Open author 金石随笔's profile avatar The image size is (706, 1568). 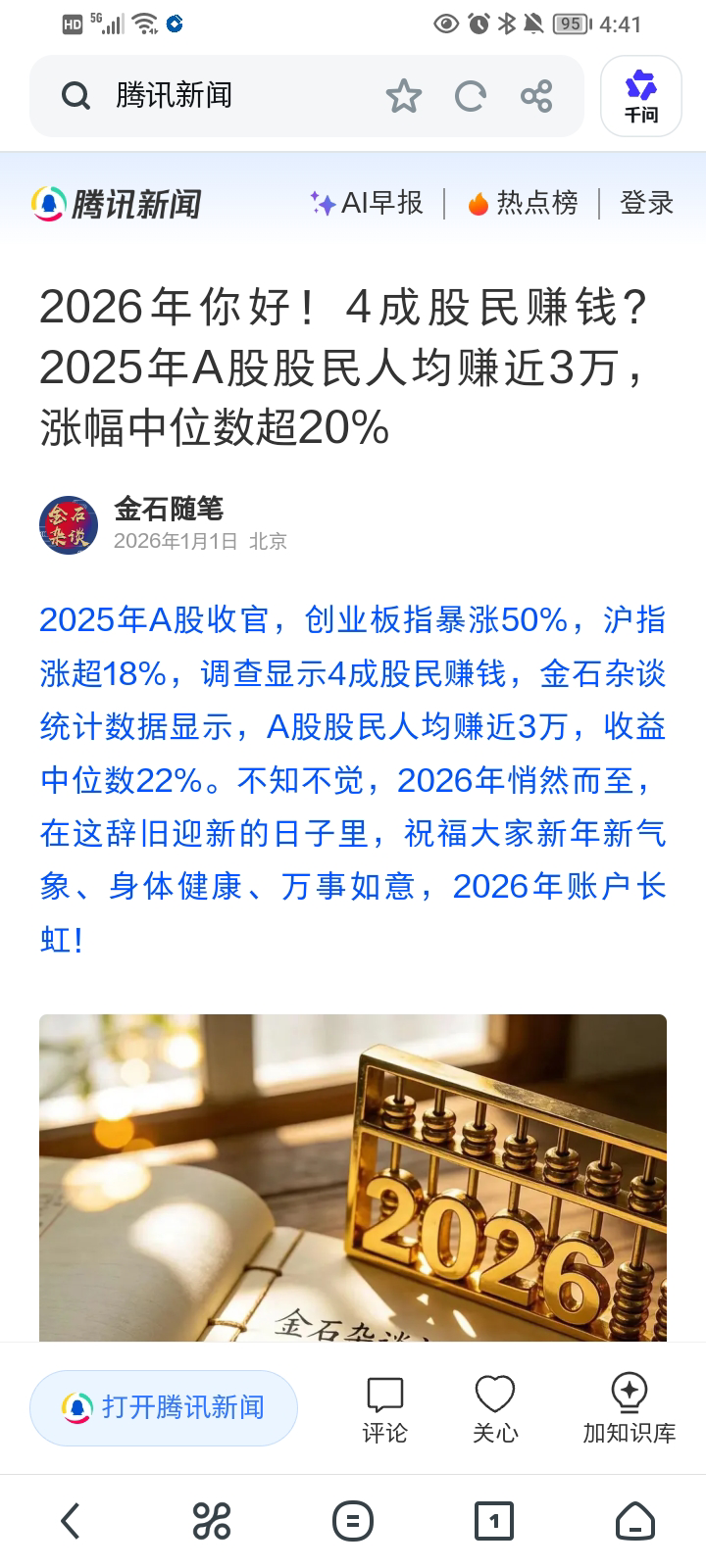69,524
